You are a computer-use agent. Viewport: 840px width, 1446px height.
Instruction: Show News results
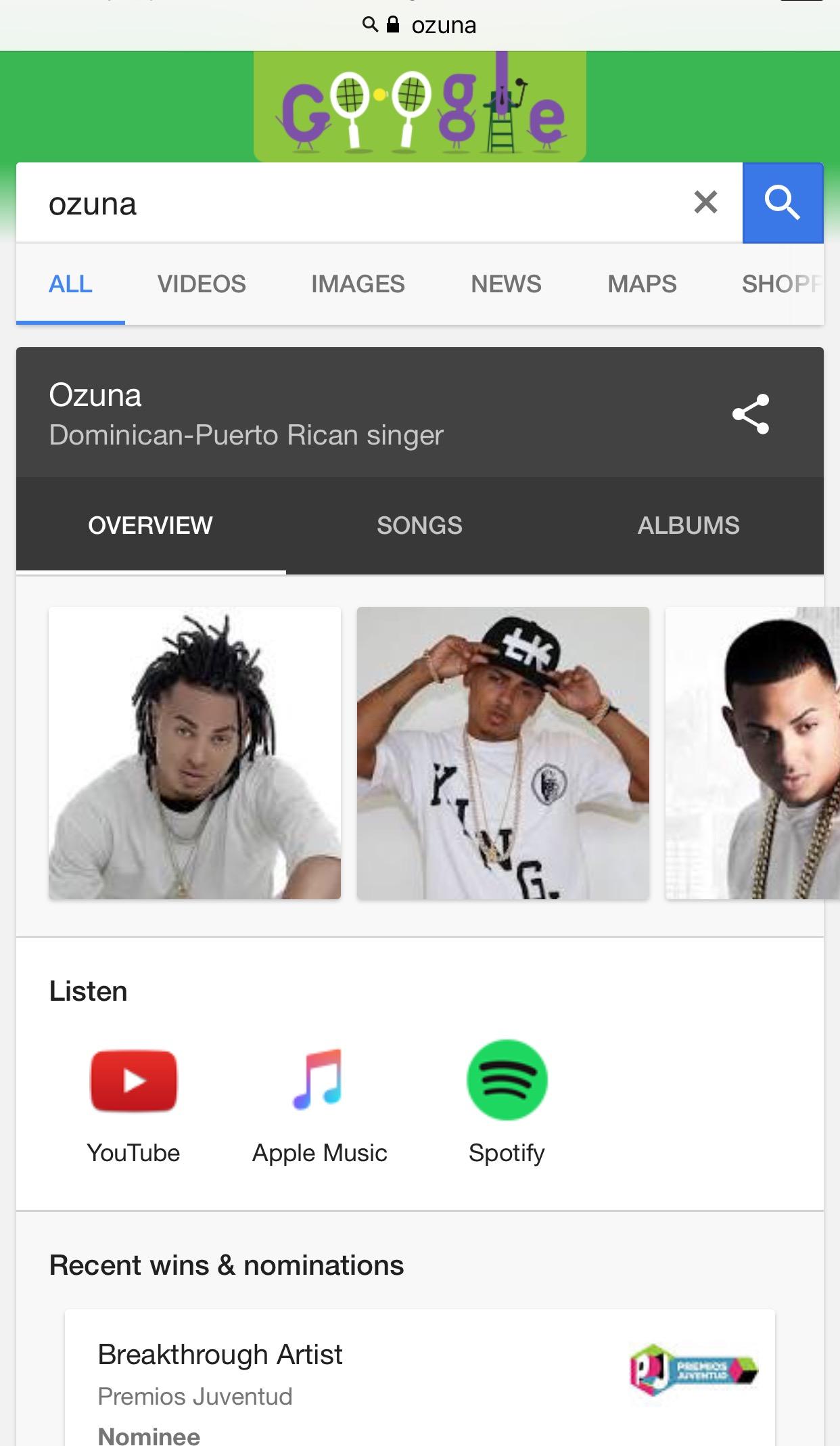[x=506, y=284]
